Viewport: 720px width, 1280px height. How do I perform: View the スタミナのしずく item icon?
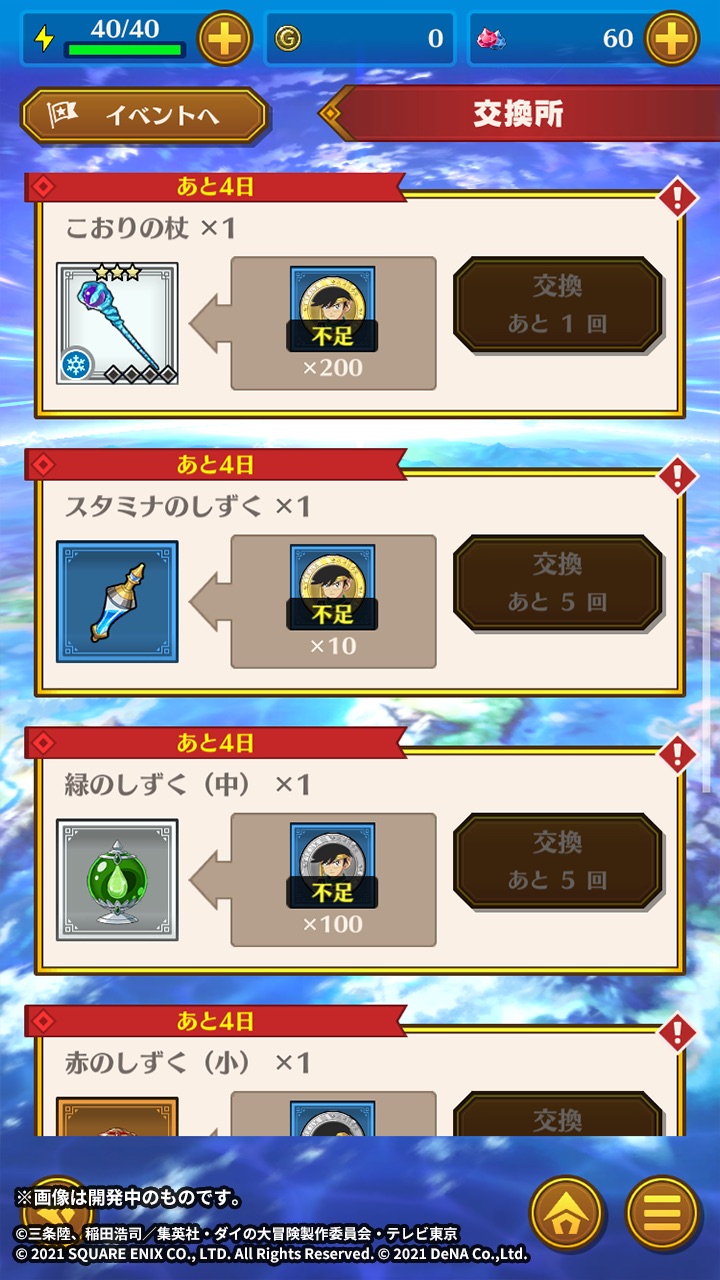[x=117, y=602]
